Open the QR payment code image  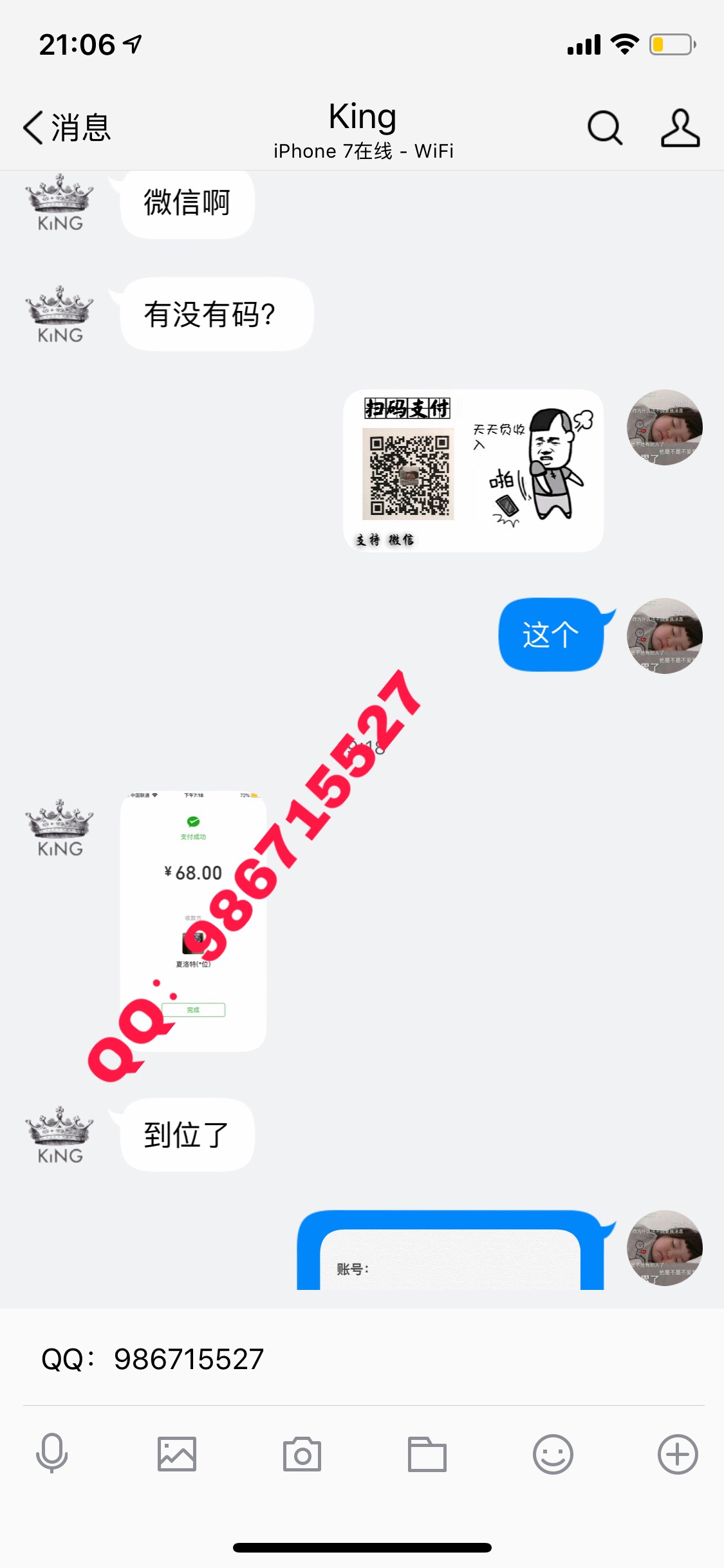(473, 471)
